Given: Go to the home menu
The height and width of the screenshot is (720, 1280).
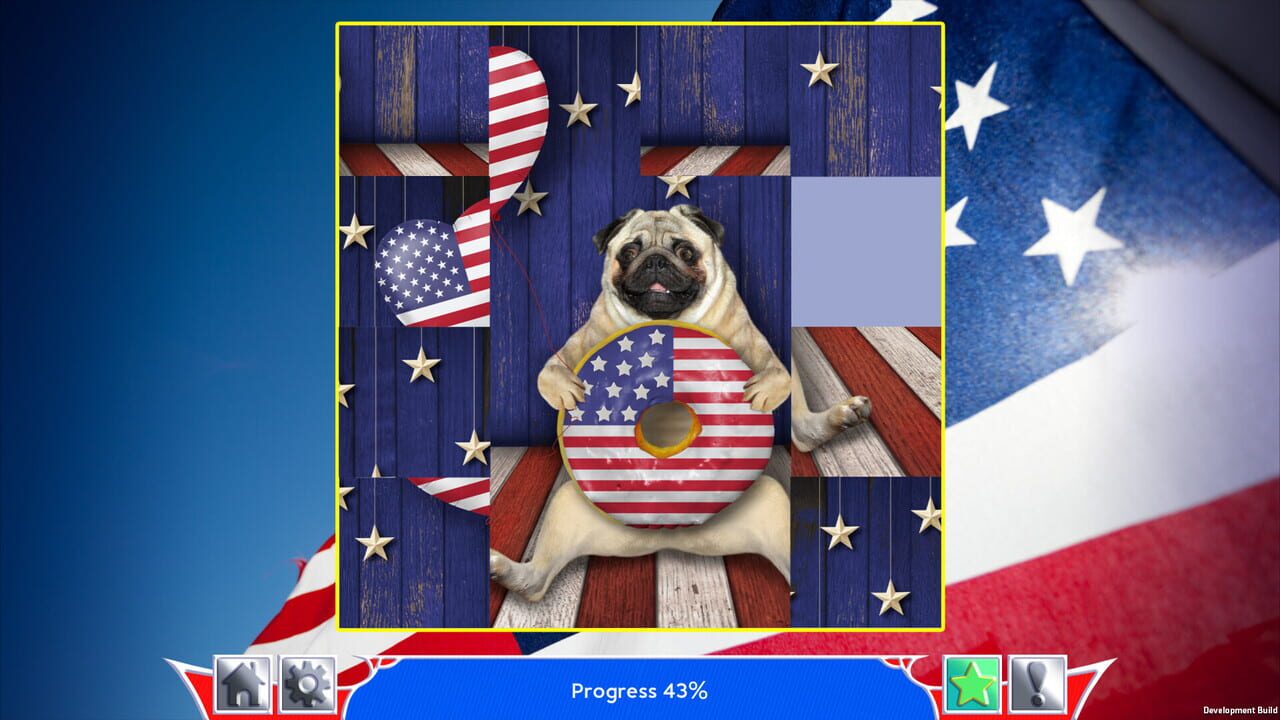Looking at the screenshot, I should (x=242, y=684).
